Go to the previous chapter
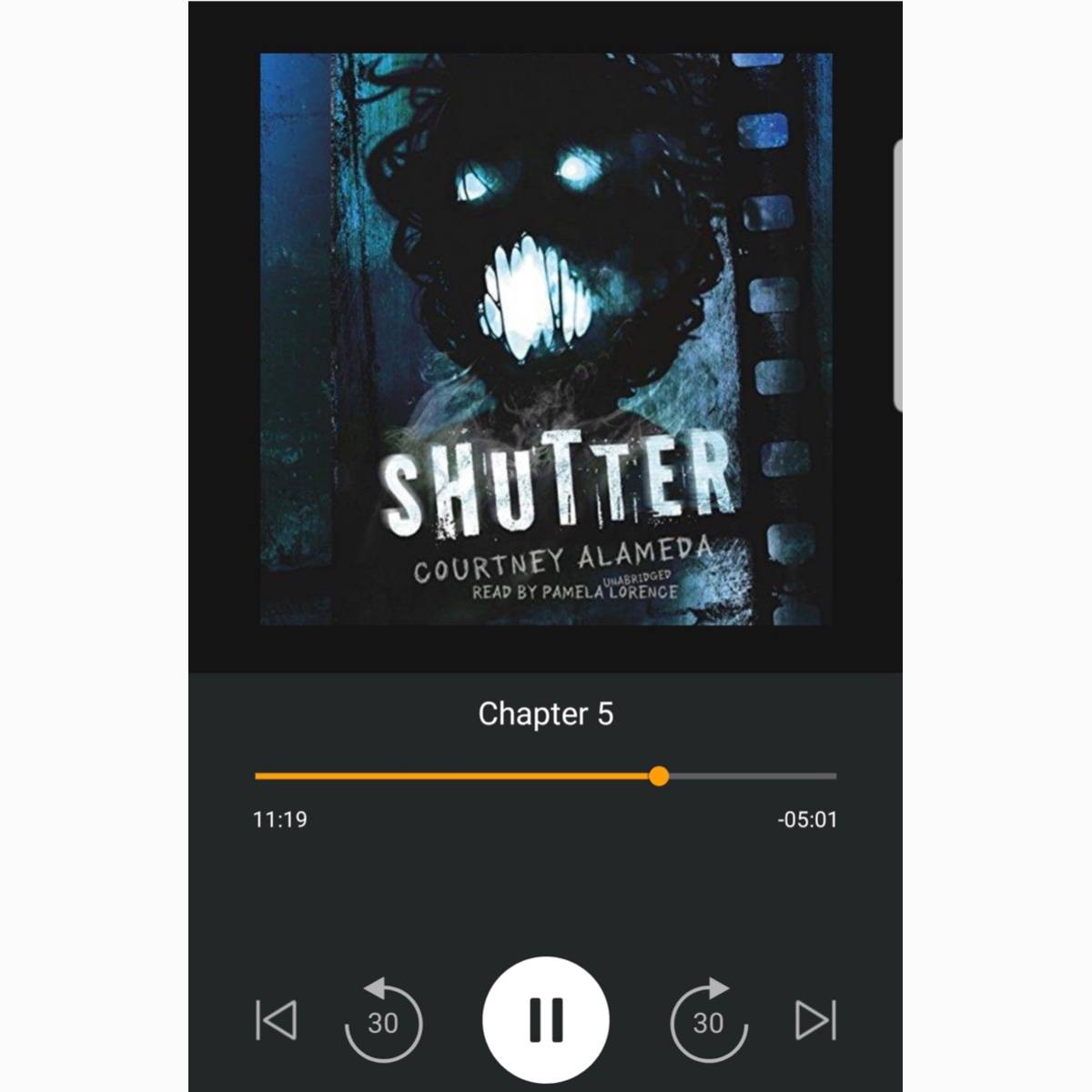This screenshot has height=1092, width=1092. [x=276, y=1019]
